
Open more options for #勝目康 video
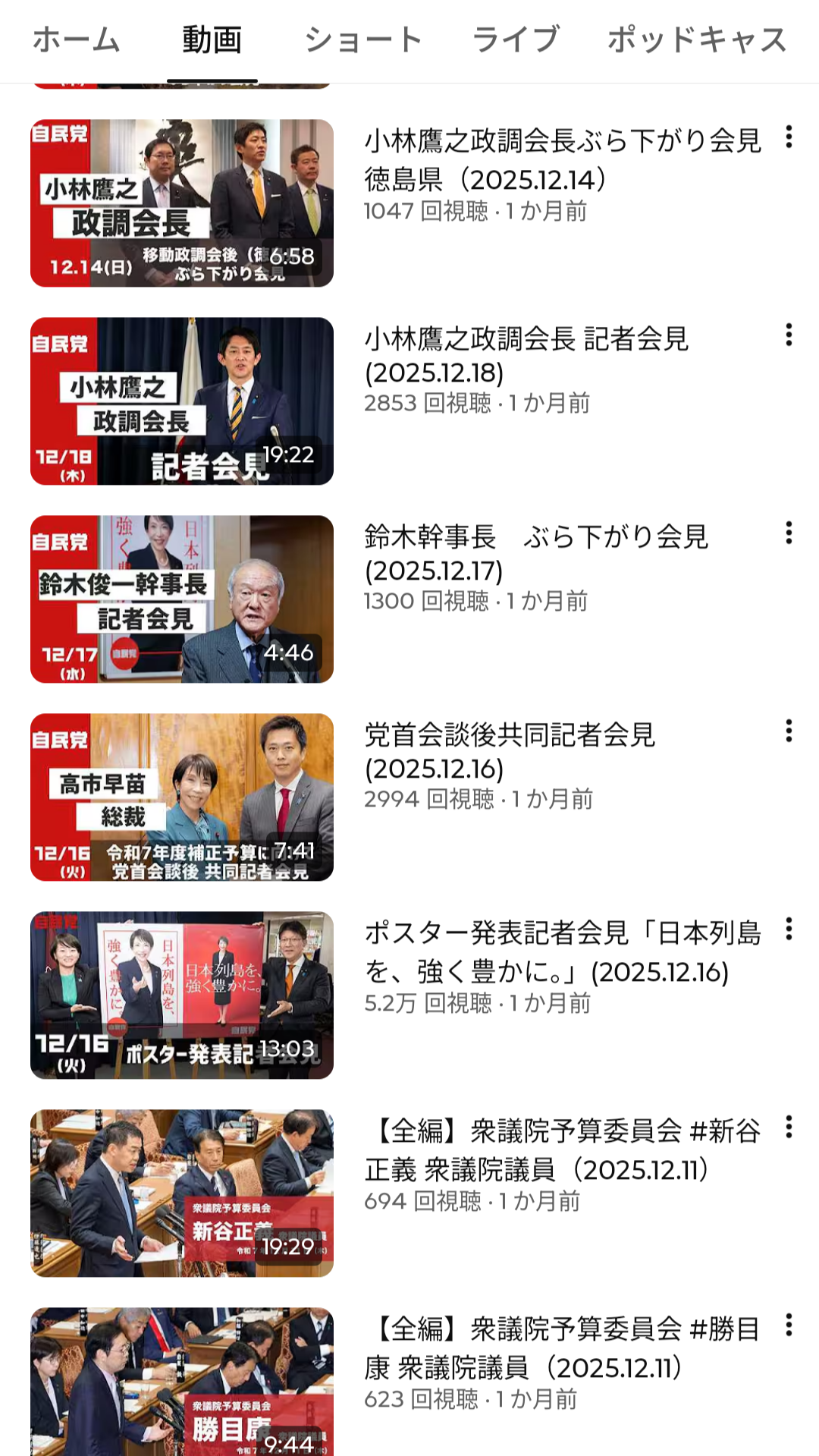(x=789, y=1325)
